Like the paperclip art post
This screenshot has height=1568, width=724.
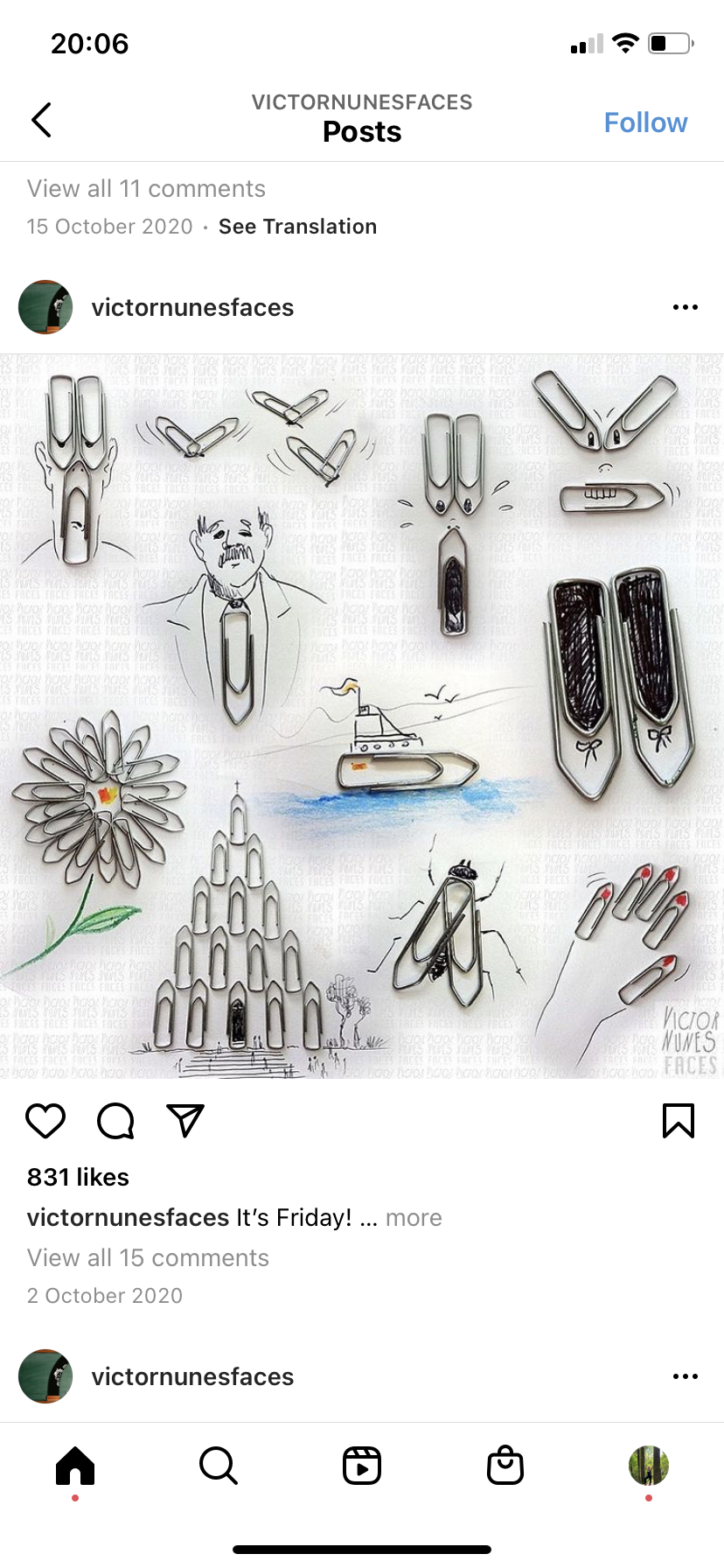pos(45,1121)
